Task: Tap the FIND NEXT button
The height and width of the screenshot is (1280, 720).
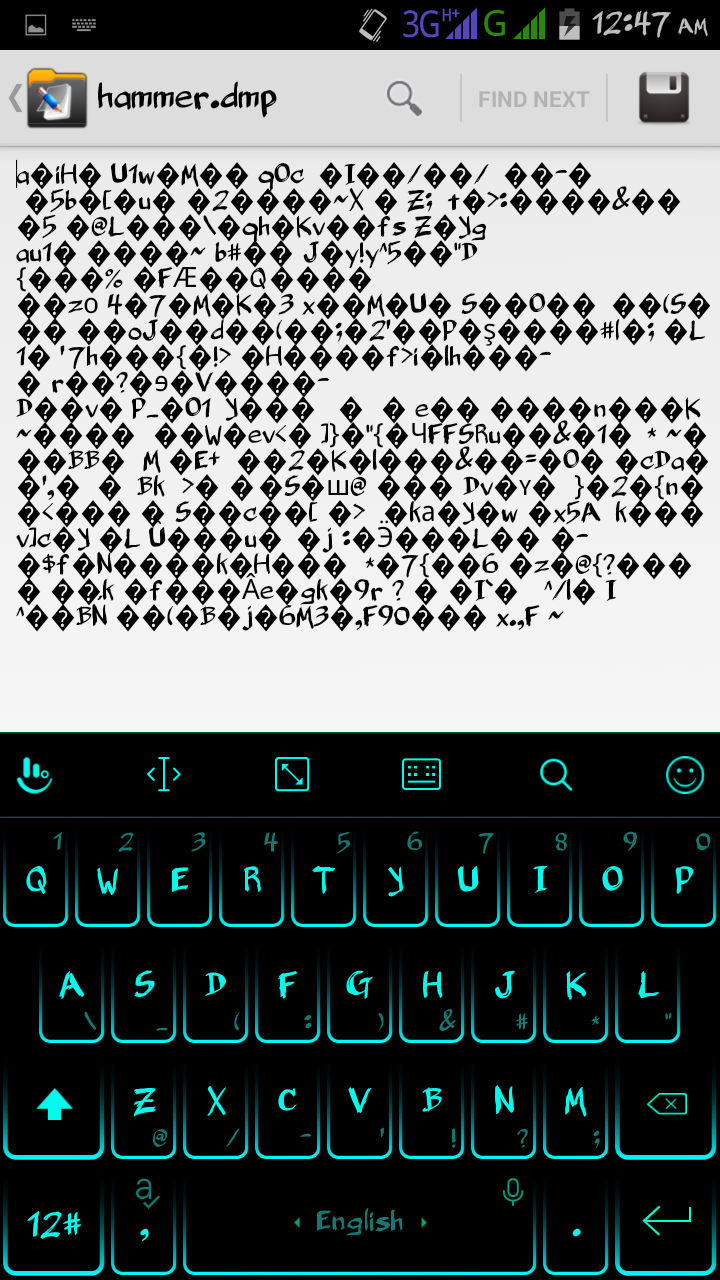Action: point(533,99)
